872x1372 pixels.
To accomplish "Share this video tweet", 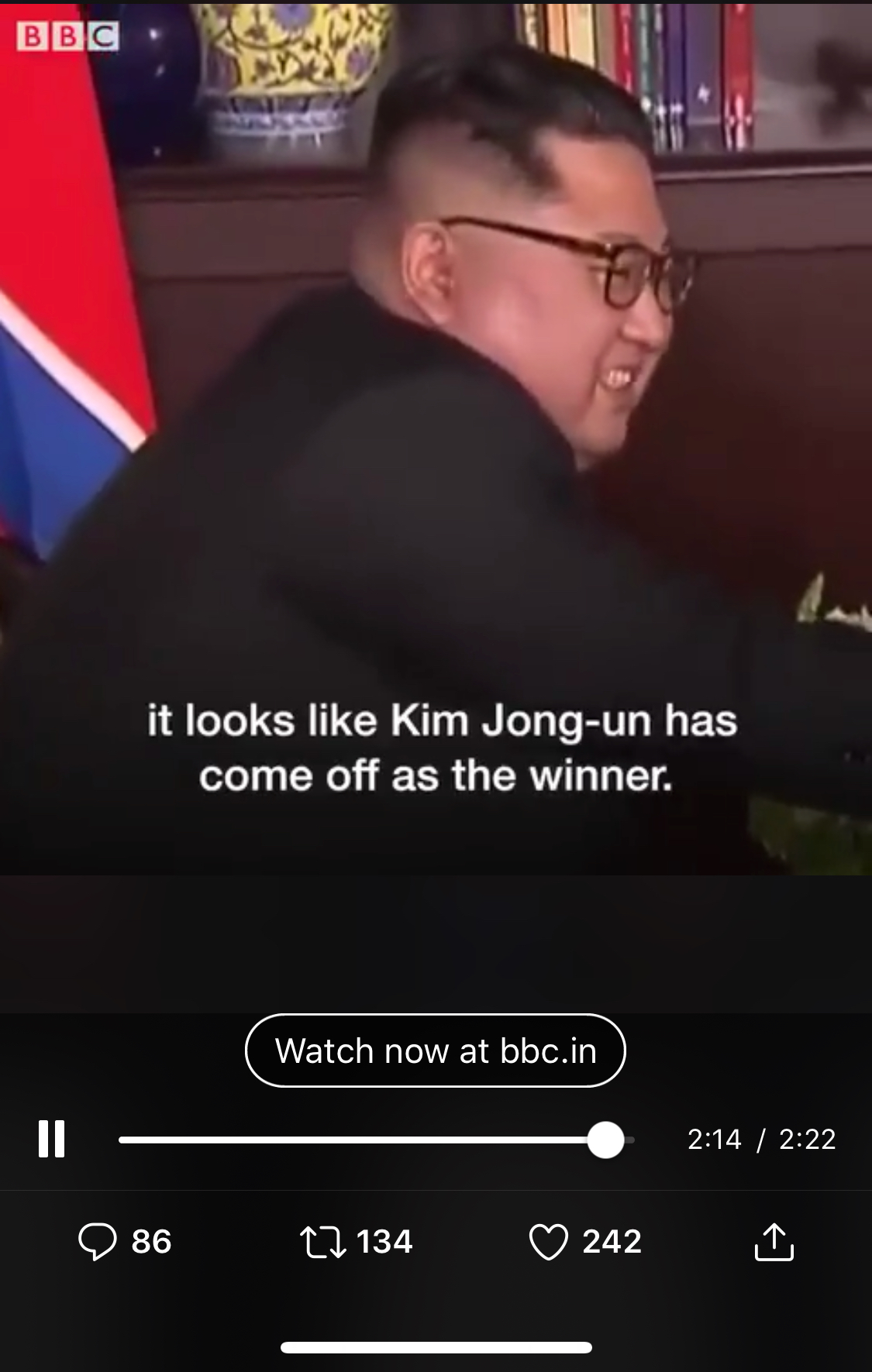I will [x=774, y=1242].
